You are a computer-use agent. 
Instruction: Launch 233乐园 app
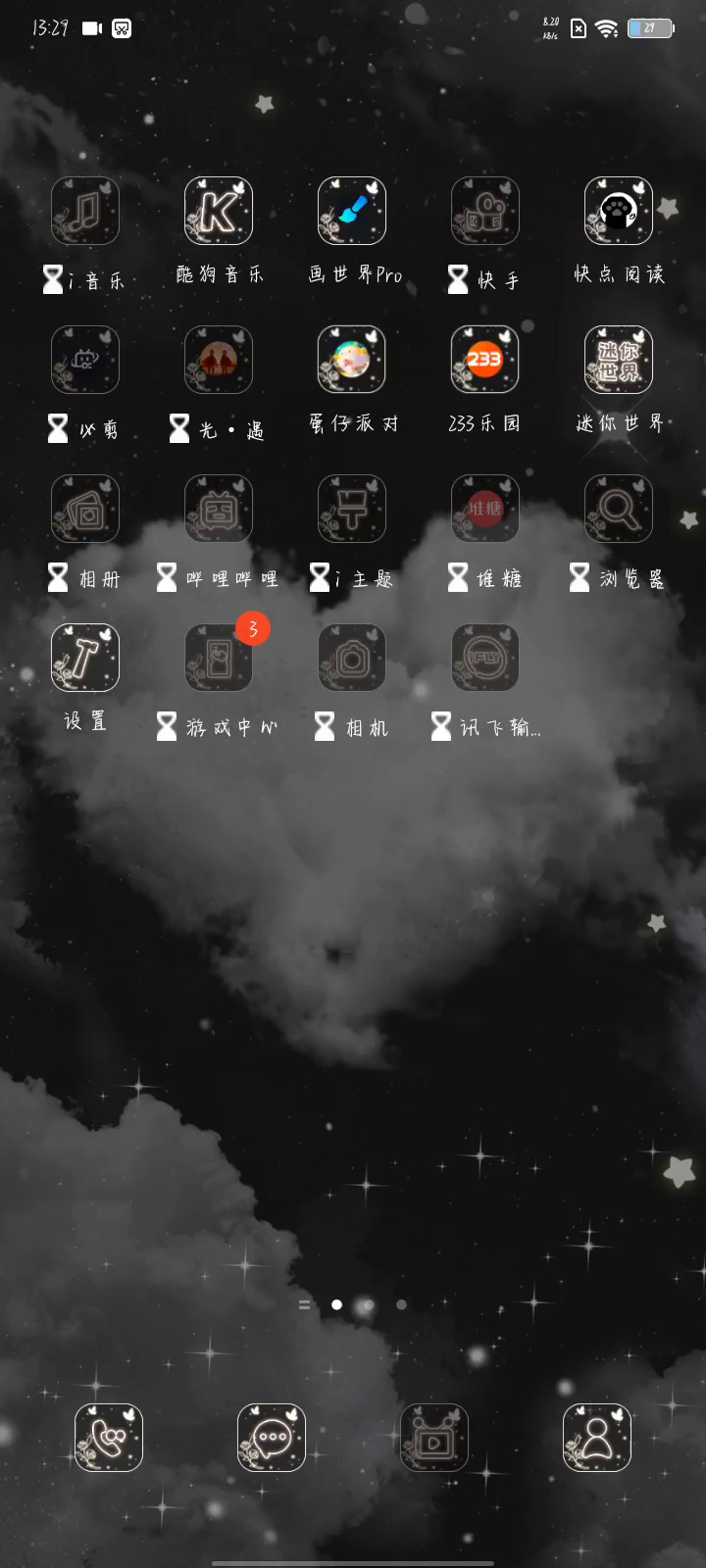(x=485, y=360)
